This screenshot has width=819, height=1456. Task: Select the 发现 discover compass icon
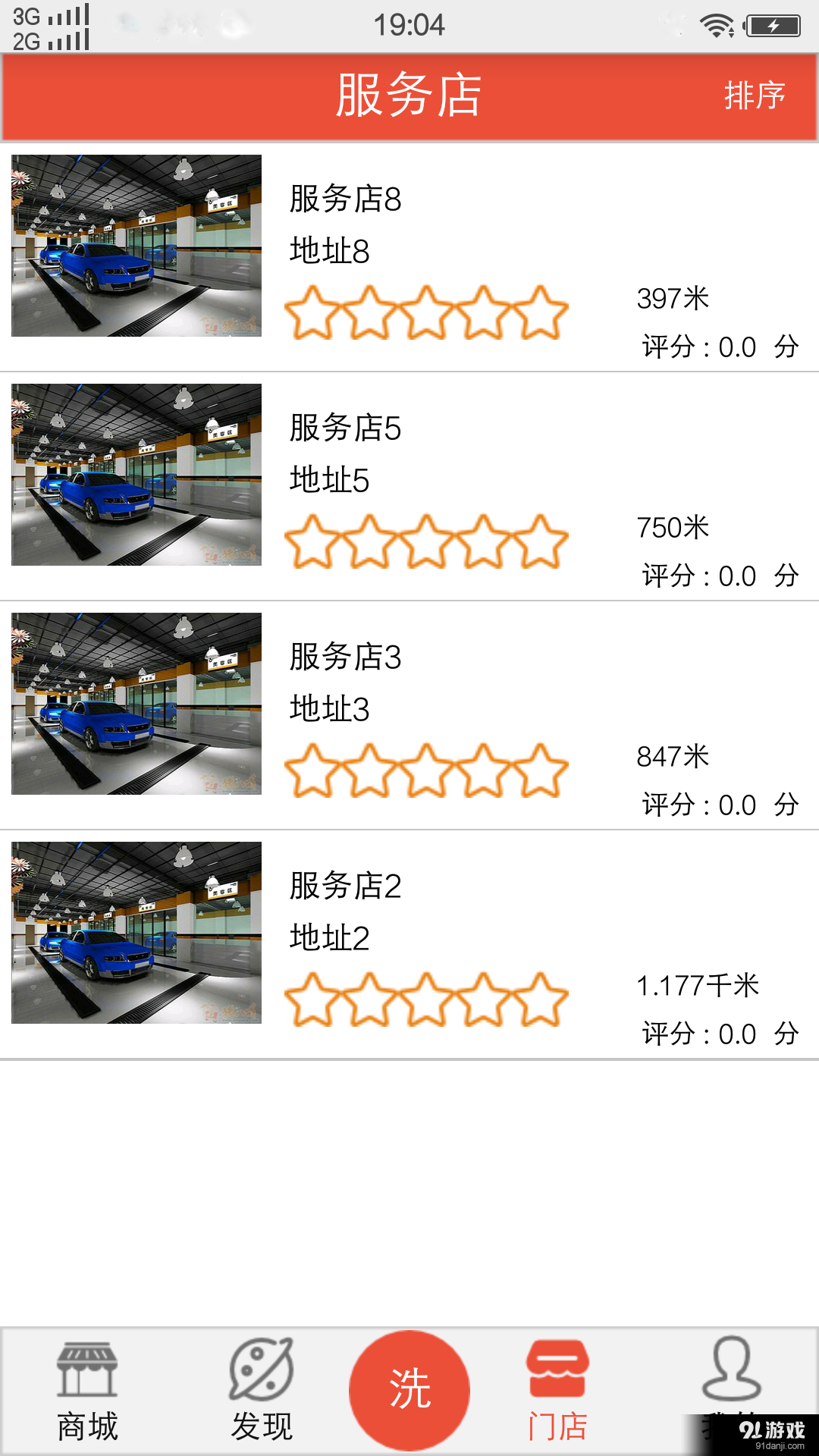click(262, 1388)
